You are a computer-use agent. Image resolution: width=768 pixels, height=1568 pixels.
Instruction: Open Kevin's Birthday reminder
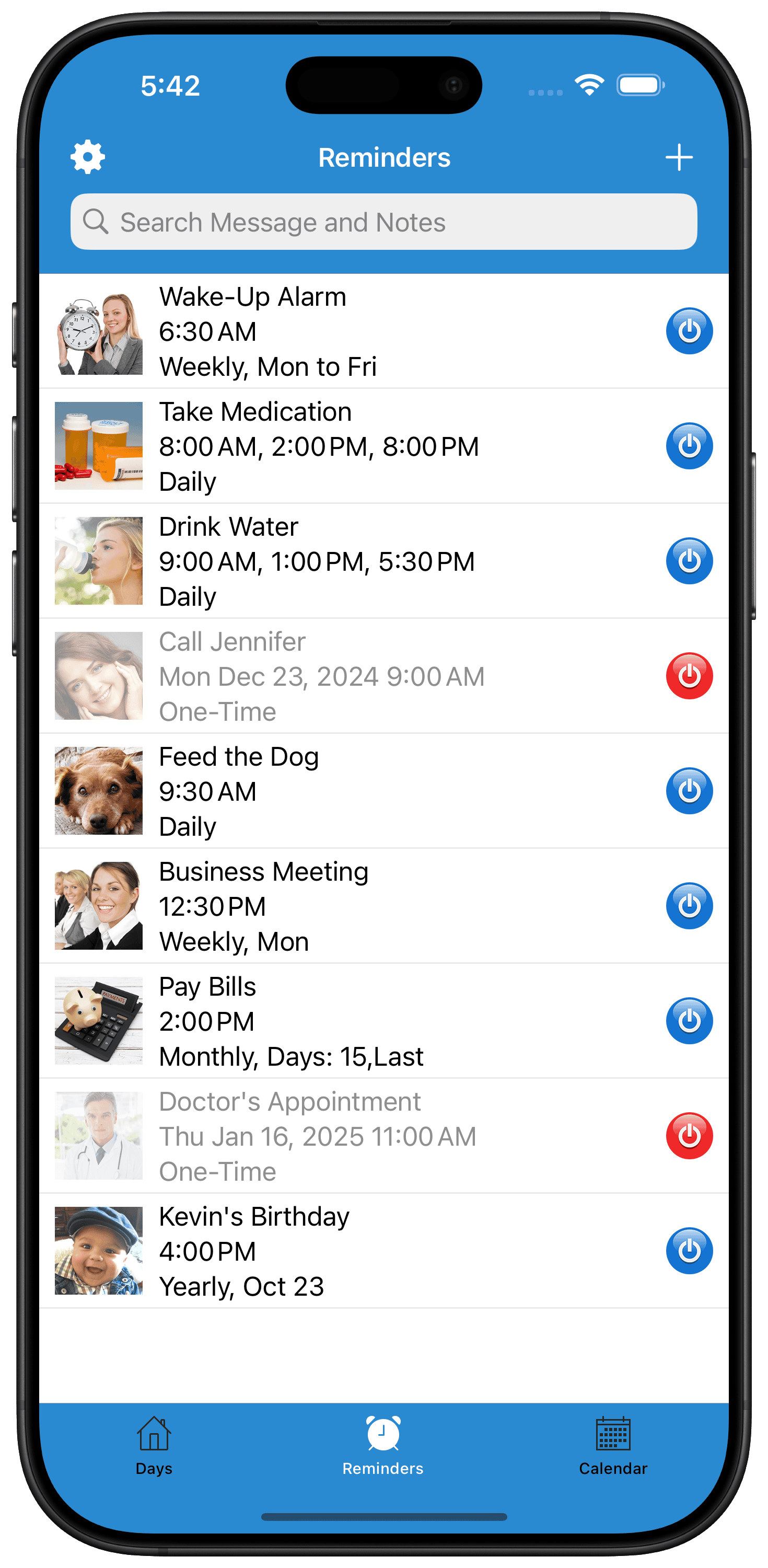(x=383, y=1251)
